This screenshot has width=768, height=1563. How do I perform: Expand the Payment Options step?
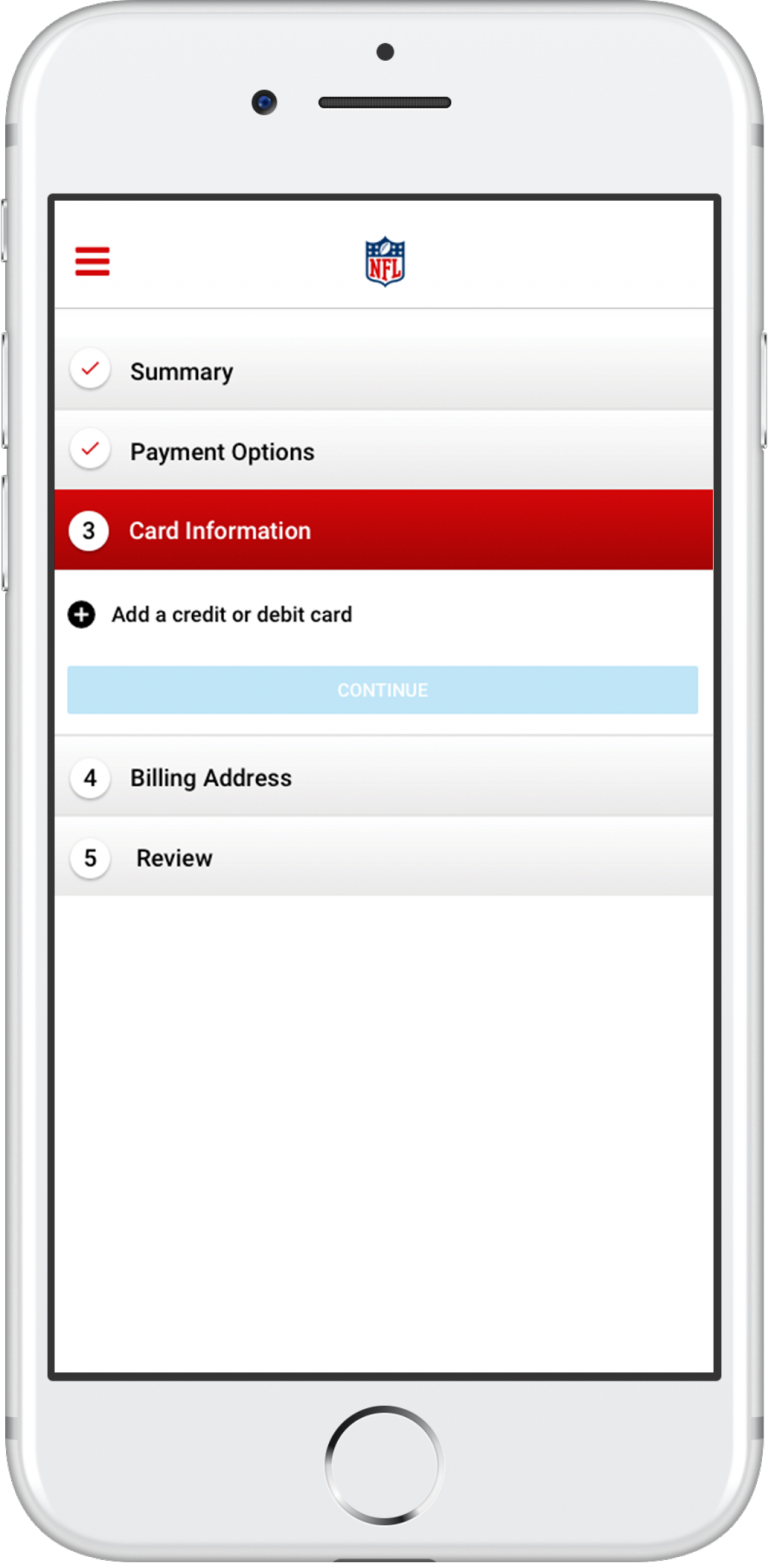[x=384, y=451]
